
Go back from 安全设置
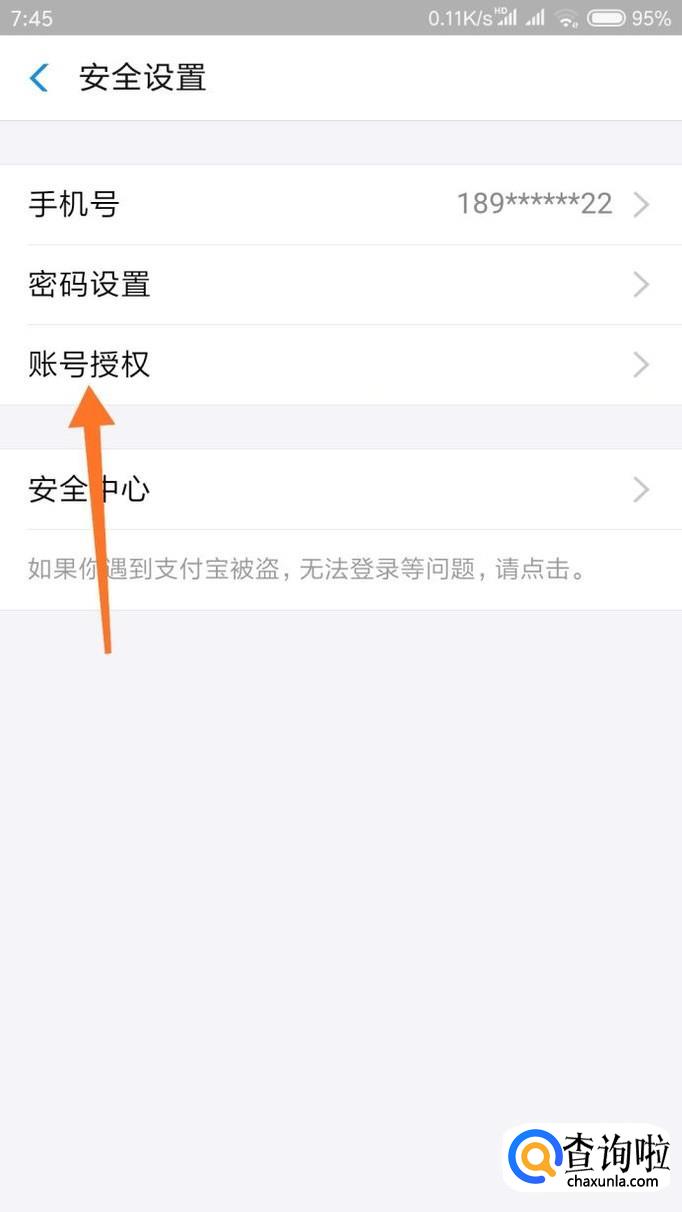point(40,78)
